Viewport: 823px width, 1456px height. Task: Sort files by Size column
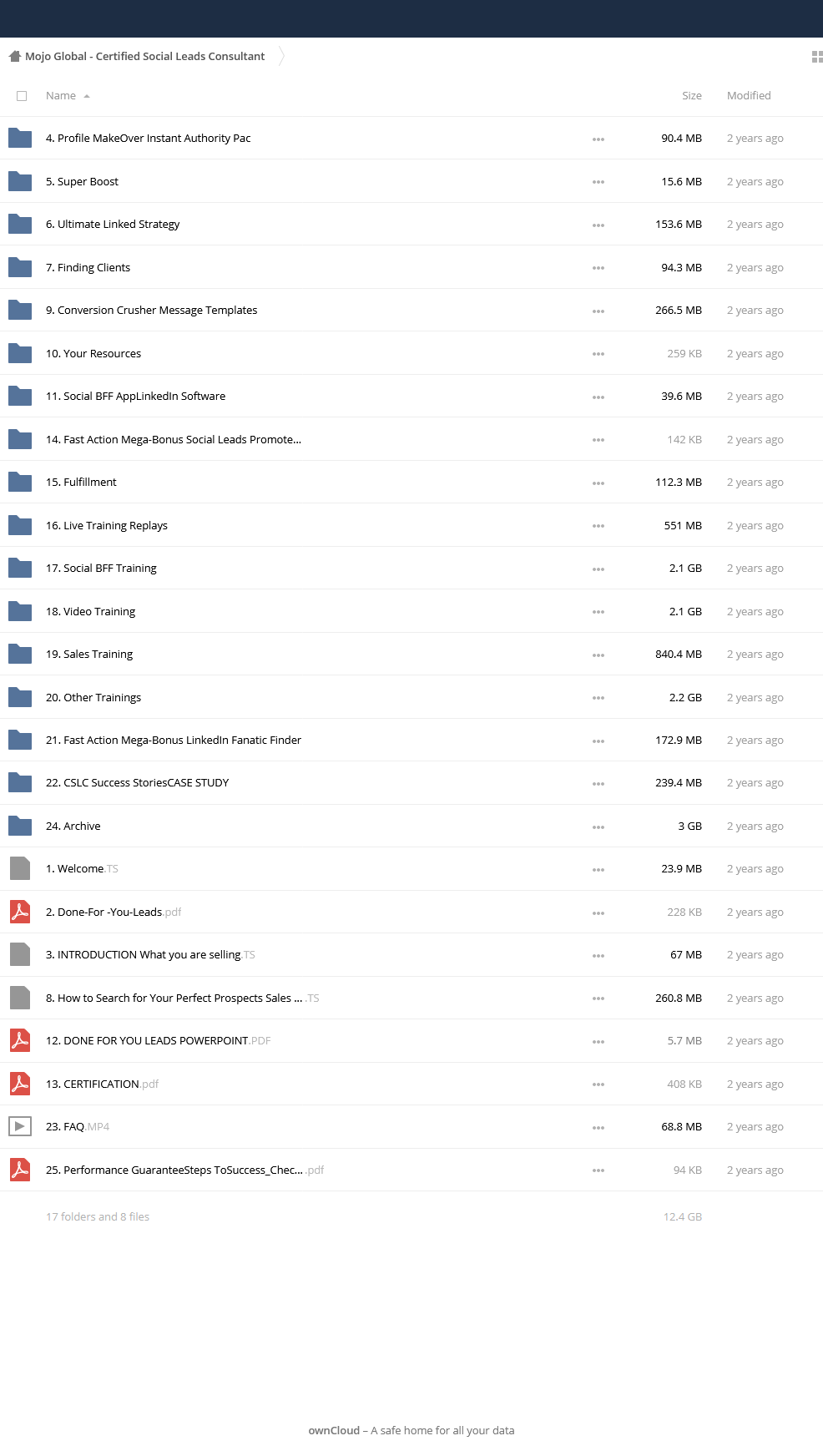(691, 96)
